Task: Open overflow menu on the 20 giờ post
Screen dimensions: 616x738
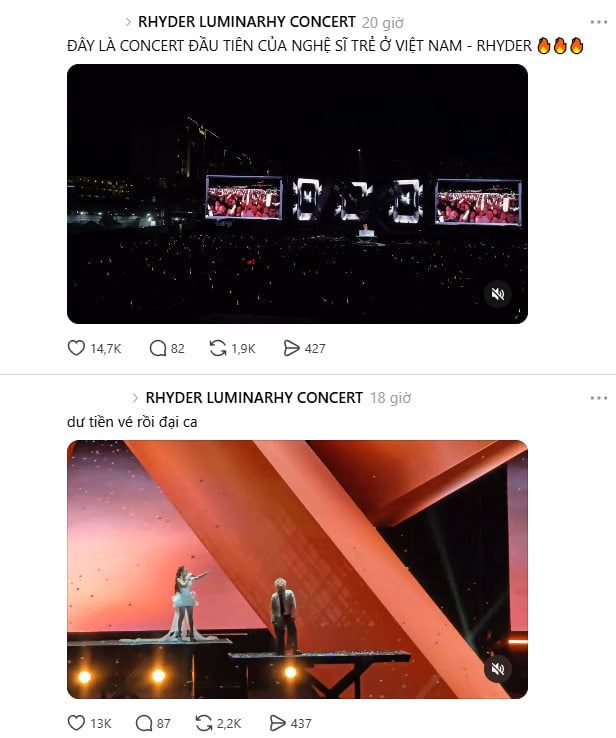Action: (x=598, y=22)
